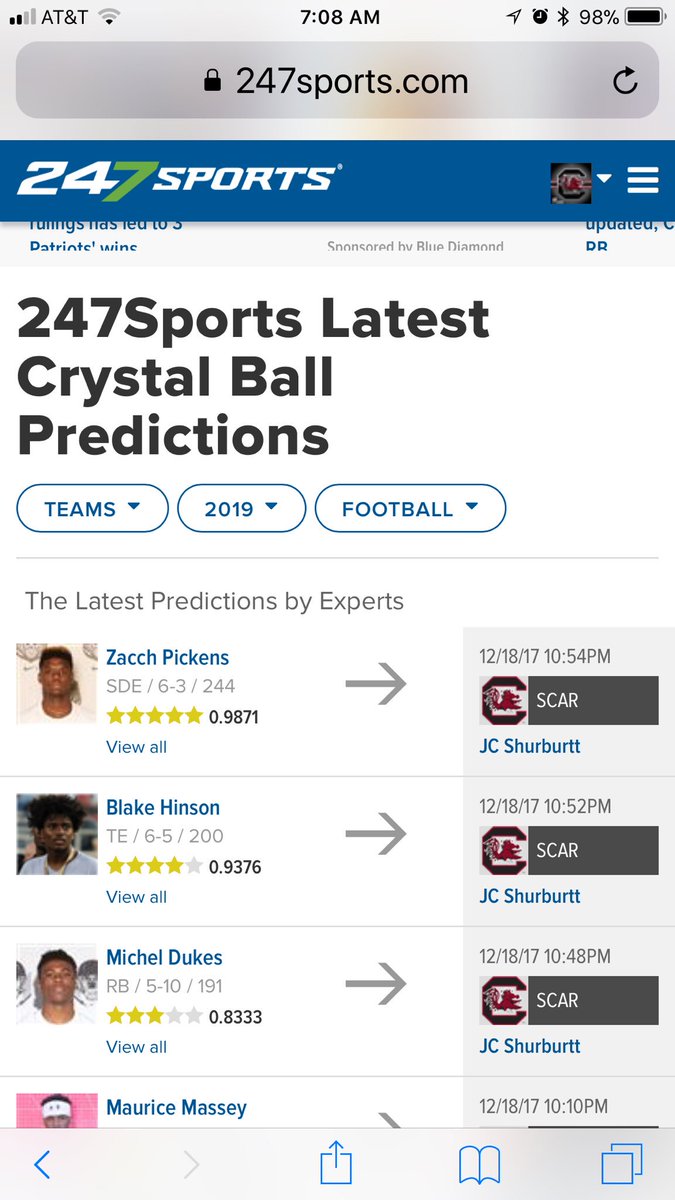The height and width of the screenshot is (1200, 675).
Task: Open Maurice Massey's player profile
Action: pyautogui.click(x=176, y=1108)
